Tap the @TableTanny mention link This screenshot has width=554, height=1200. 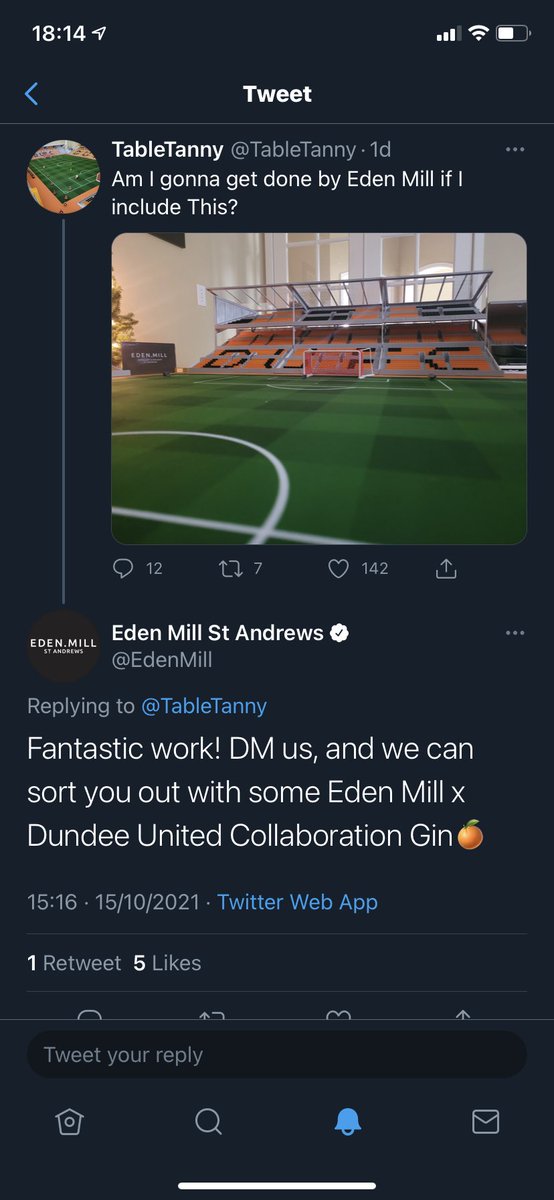click(x=204, y=706)
